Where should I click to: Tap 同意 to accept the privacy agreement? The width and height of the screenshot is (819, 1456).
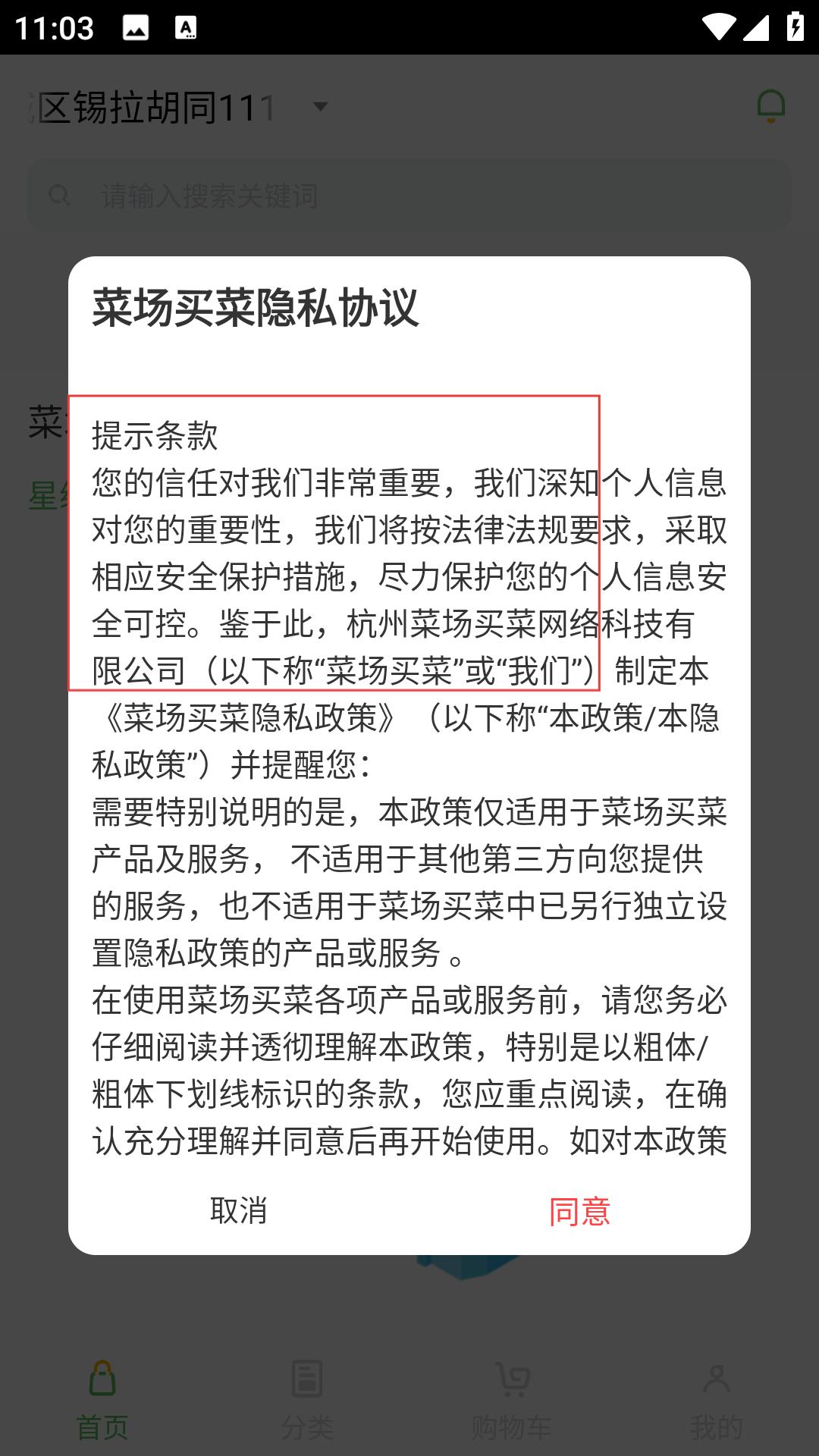pos(579,1211)
